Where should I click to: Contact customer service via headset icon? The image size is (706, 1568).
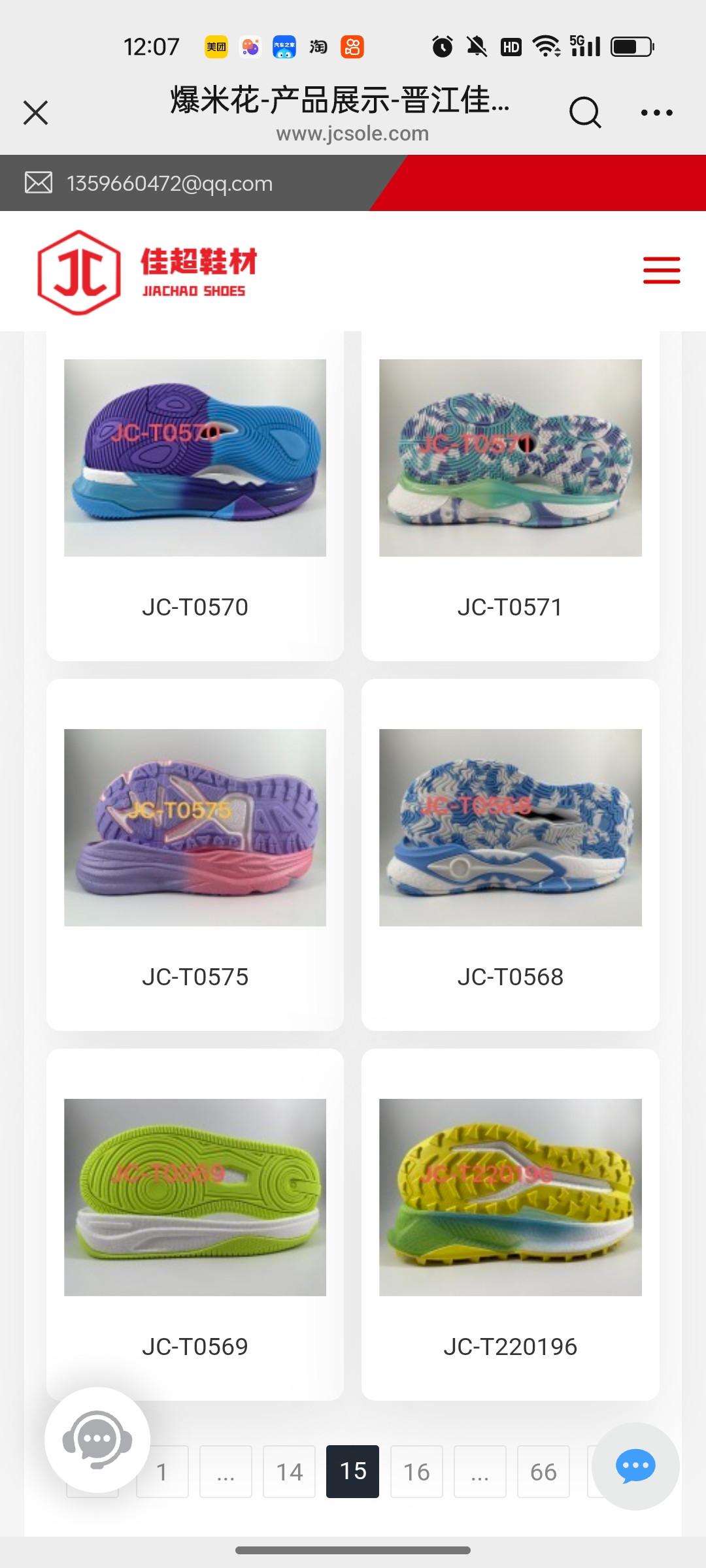click(97, 1439)
